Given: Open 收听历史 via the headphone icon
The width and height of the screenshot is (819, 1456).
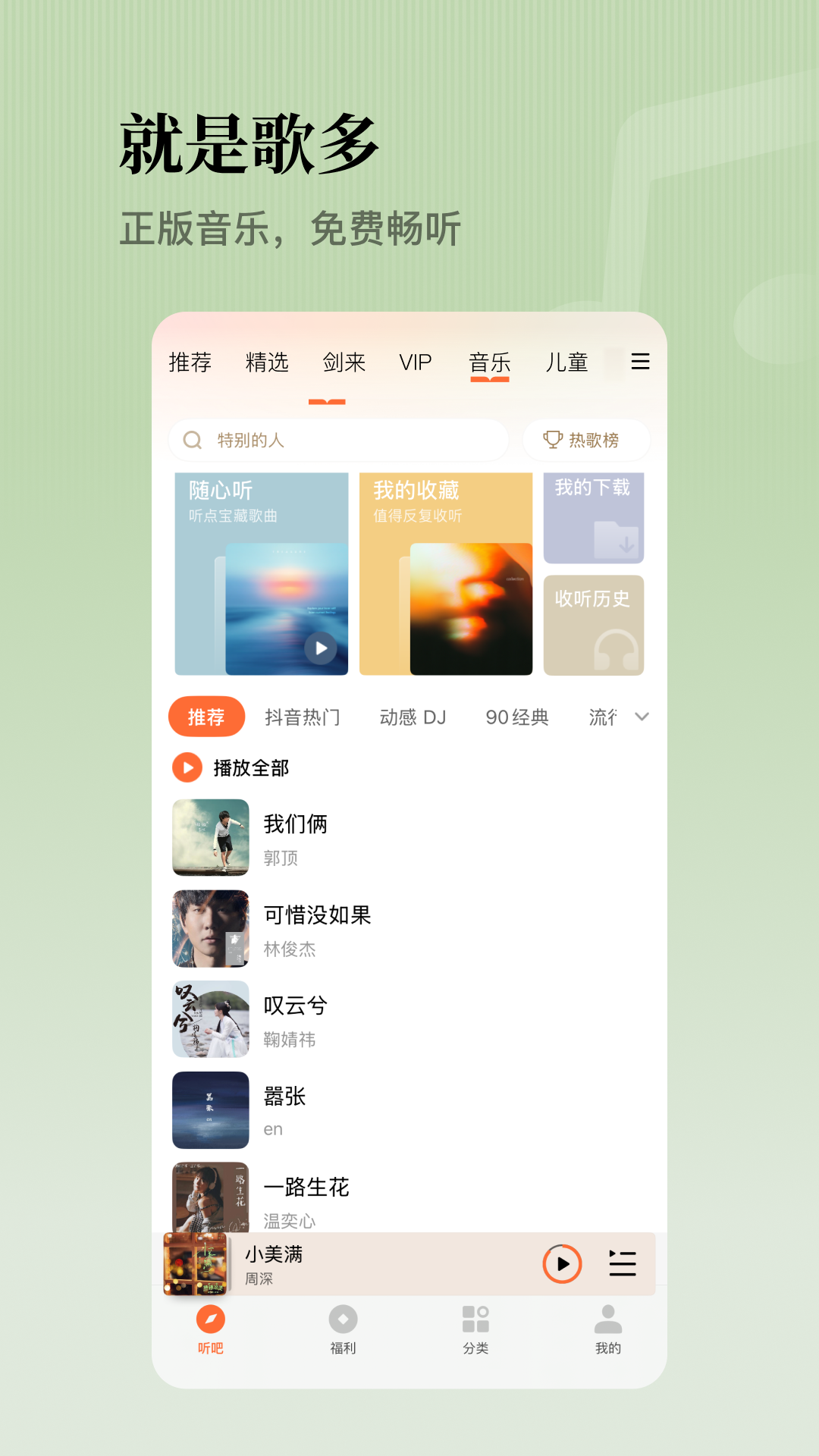Looking at the screenshot, I should (618, 648).
